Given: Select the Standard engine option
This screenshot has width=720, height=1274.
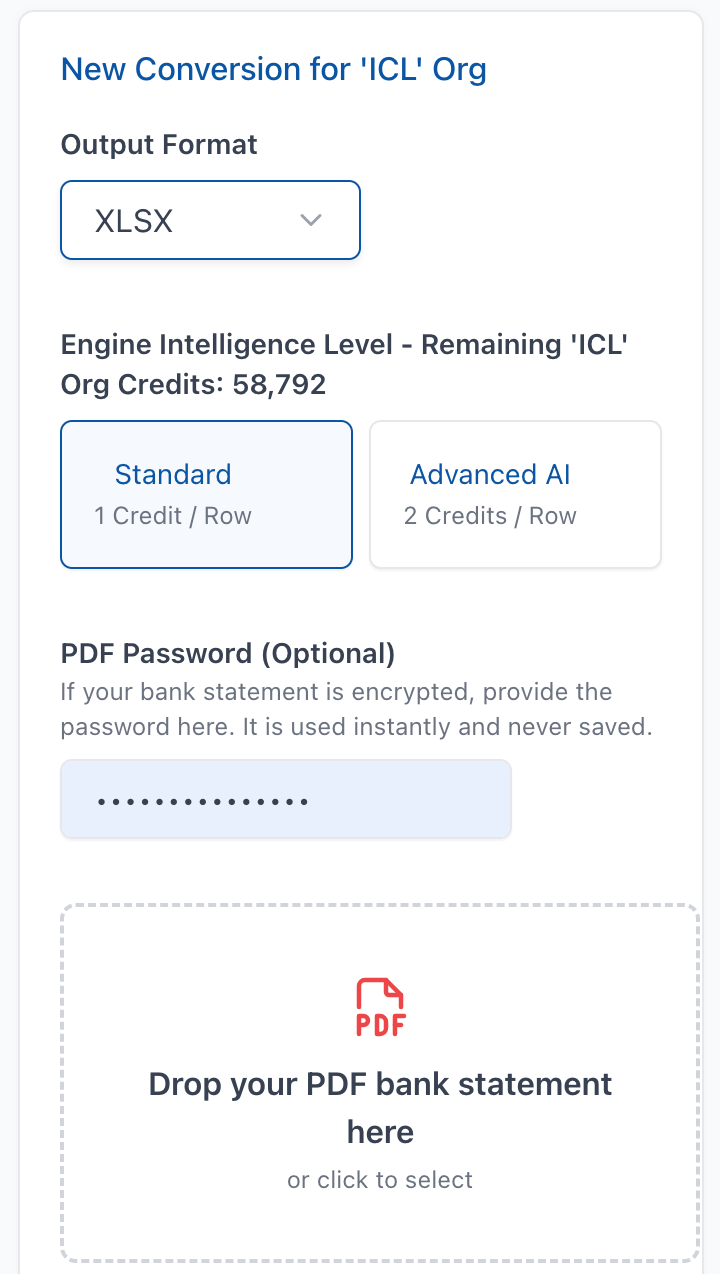Looking at the screenshot, I should [x=206, y=493].
